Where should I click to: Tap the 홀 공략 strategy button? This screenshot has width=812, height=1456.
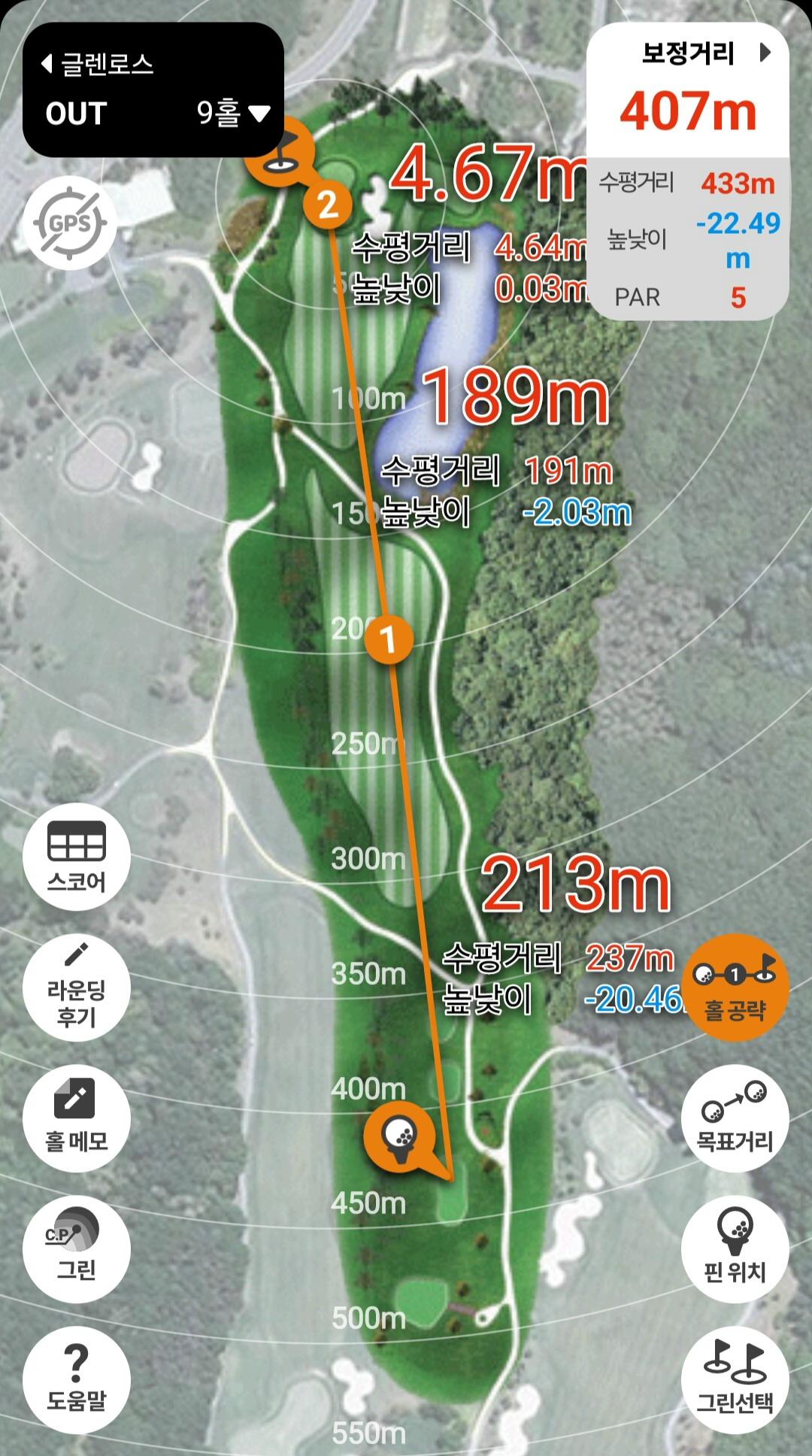[x=735, y=987]
